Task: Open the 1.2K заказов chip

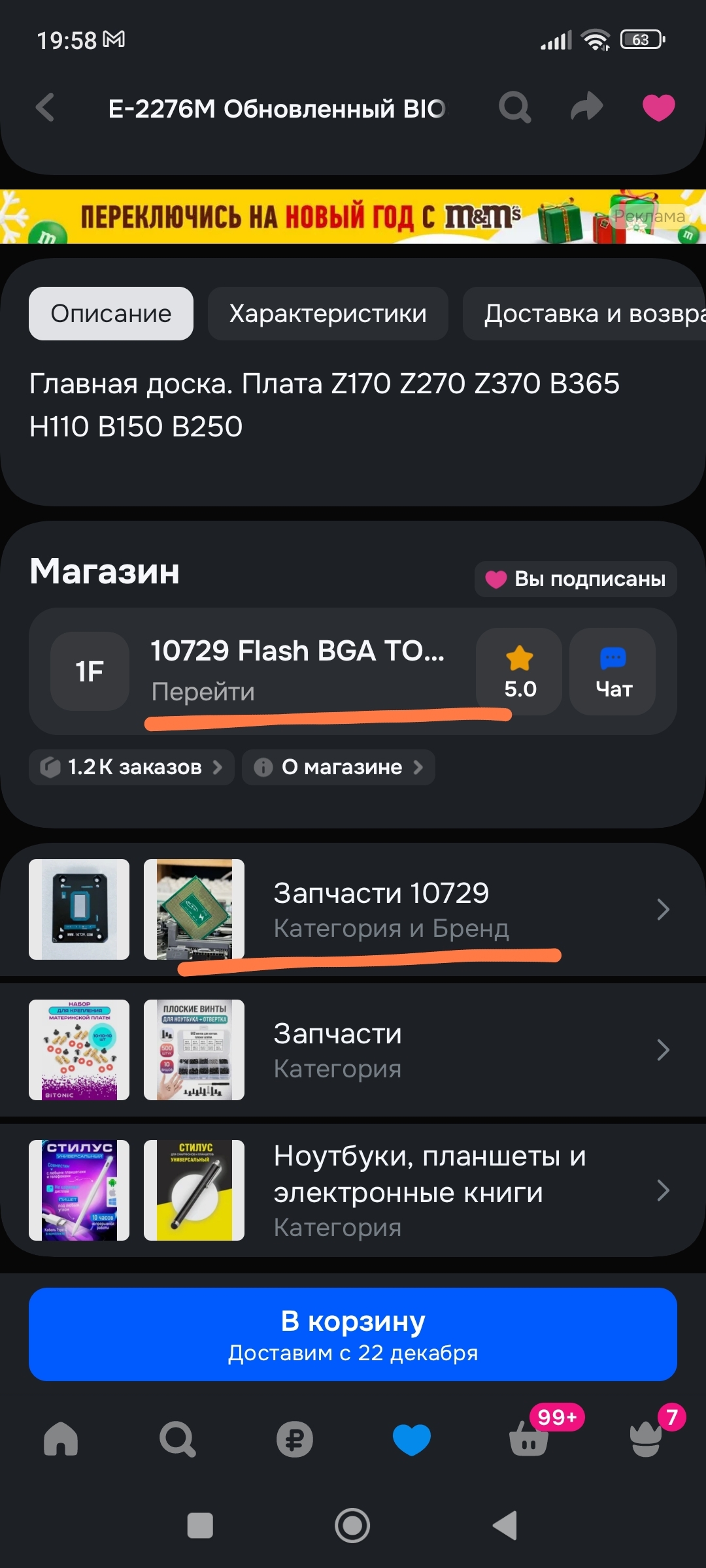Action: tap(131, 767)
